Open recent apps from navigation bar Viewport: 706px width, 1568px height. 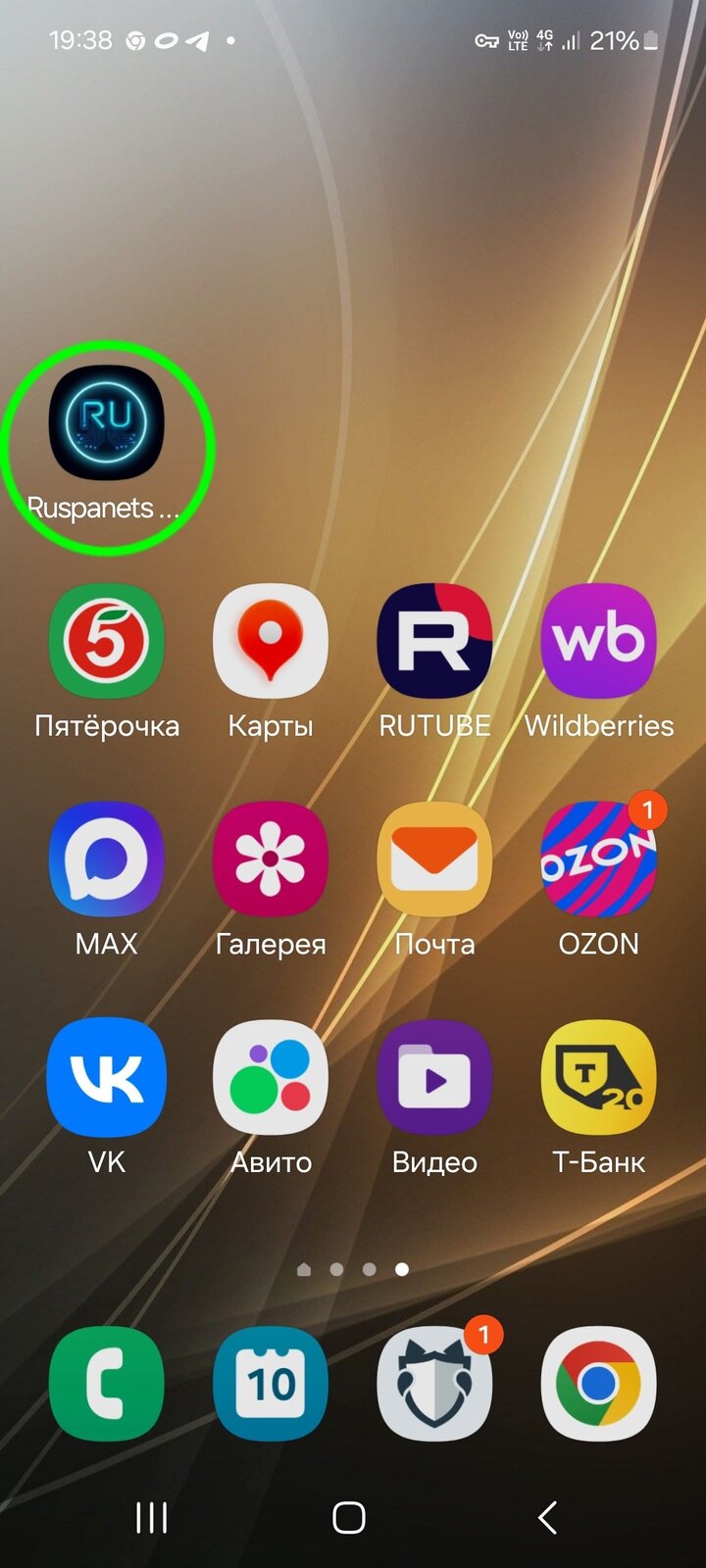click(x=151, y=1517)
